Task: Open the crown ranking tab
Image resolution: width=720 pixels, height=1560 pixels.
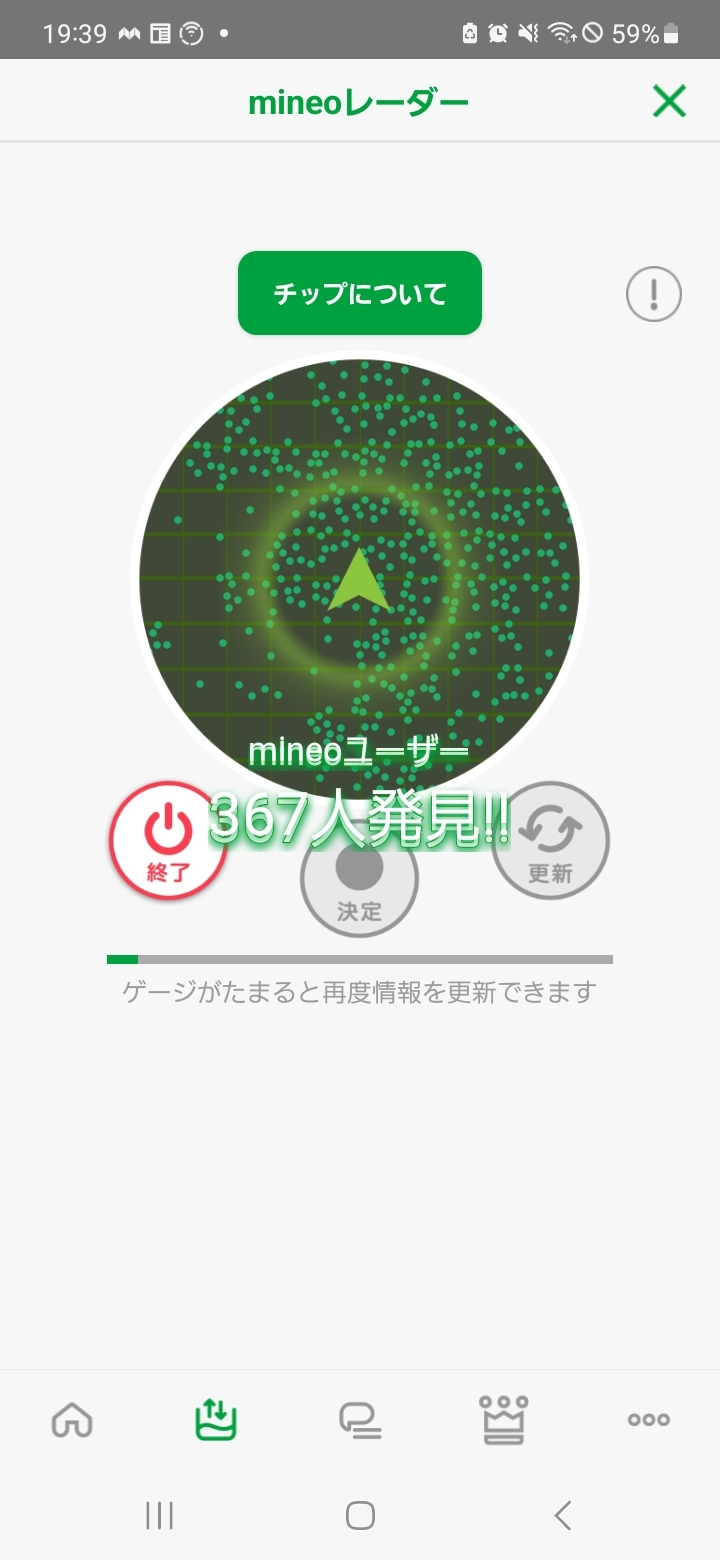Action: (x=504, y=1419)
